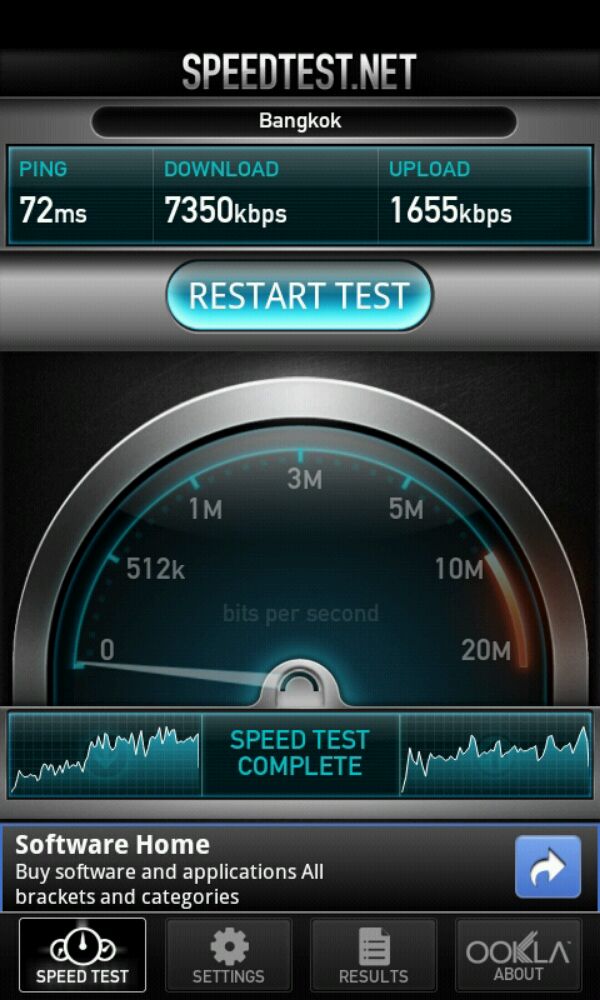Open the Ookla About tab
Image resolution: width=600 pixels, height=1000 pixels.
(518, 954)
